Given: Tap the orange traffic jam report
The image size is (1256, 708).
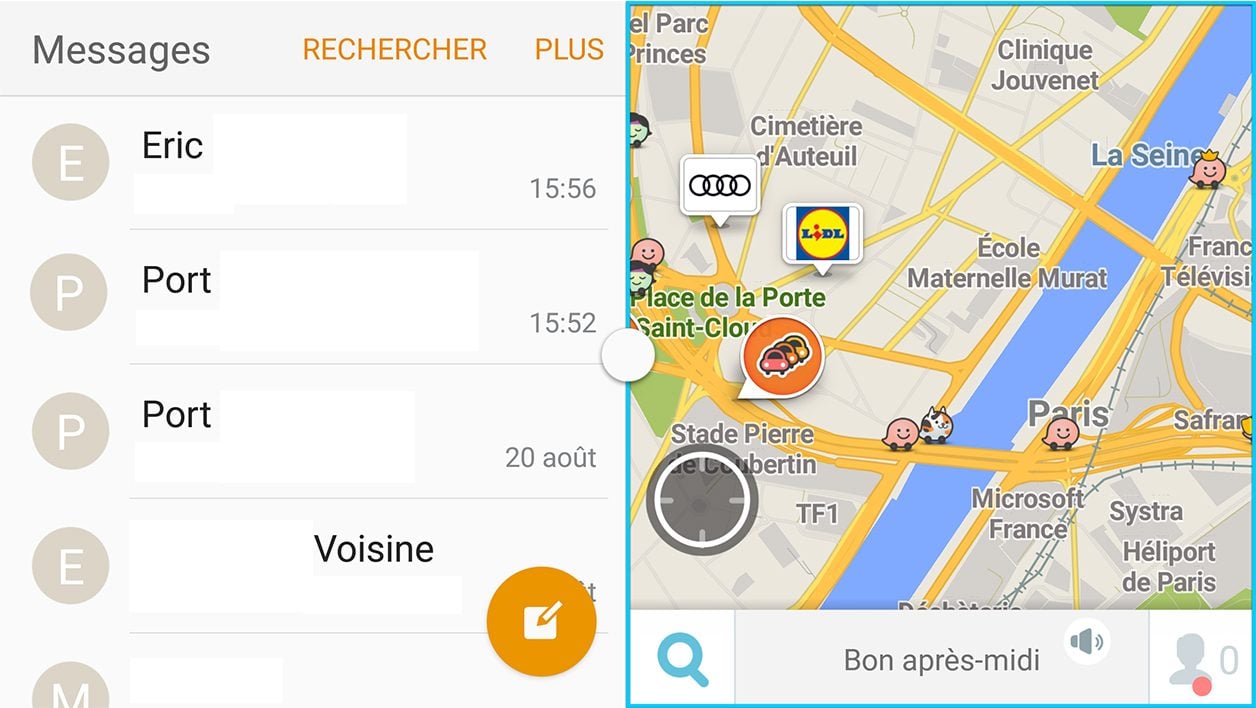Looking at the screenshot, I should click(x=781, y=357).
